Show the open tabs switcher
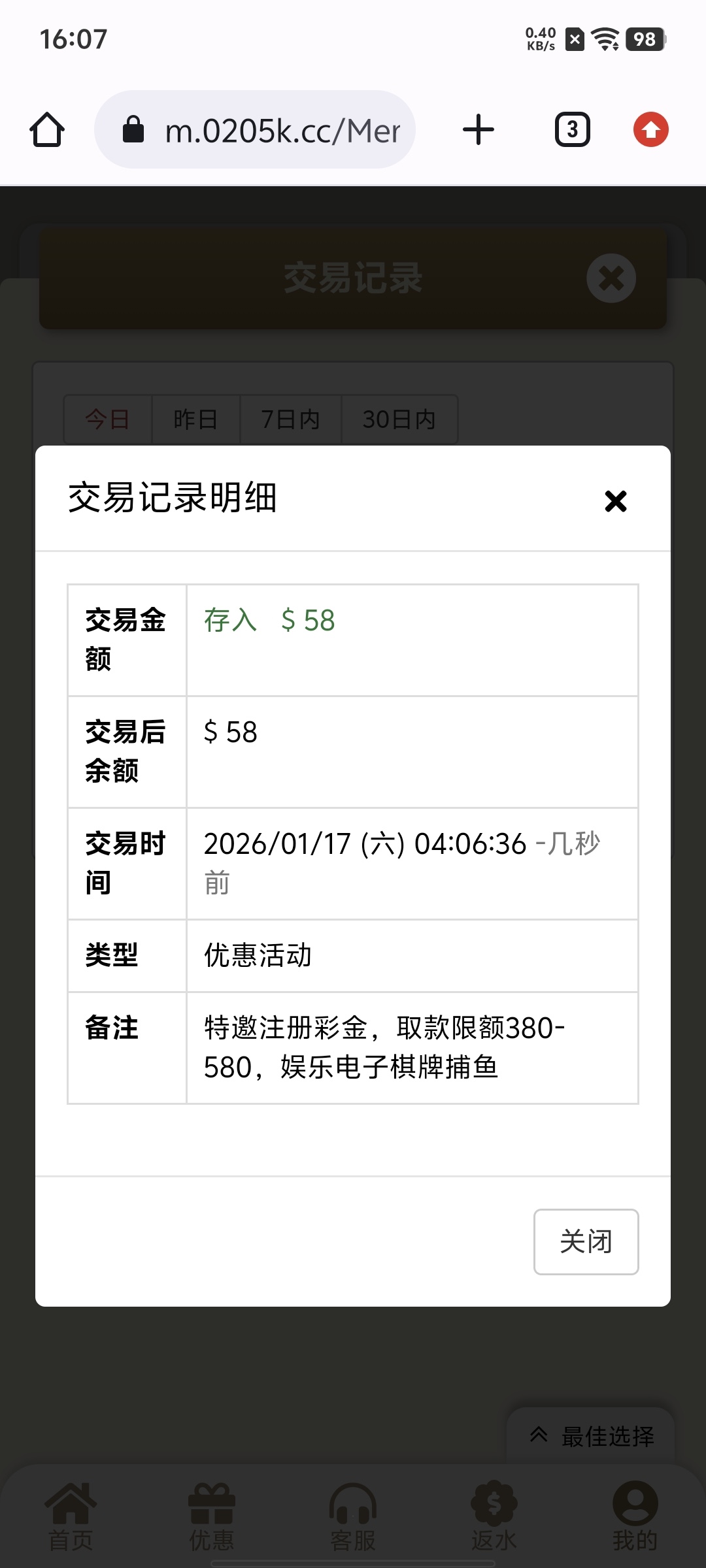The width and height of the screenshot is (706, 1568). pyautogui.click(x=572, y=129)
